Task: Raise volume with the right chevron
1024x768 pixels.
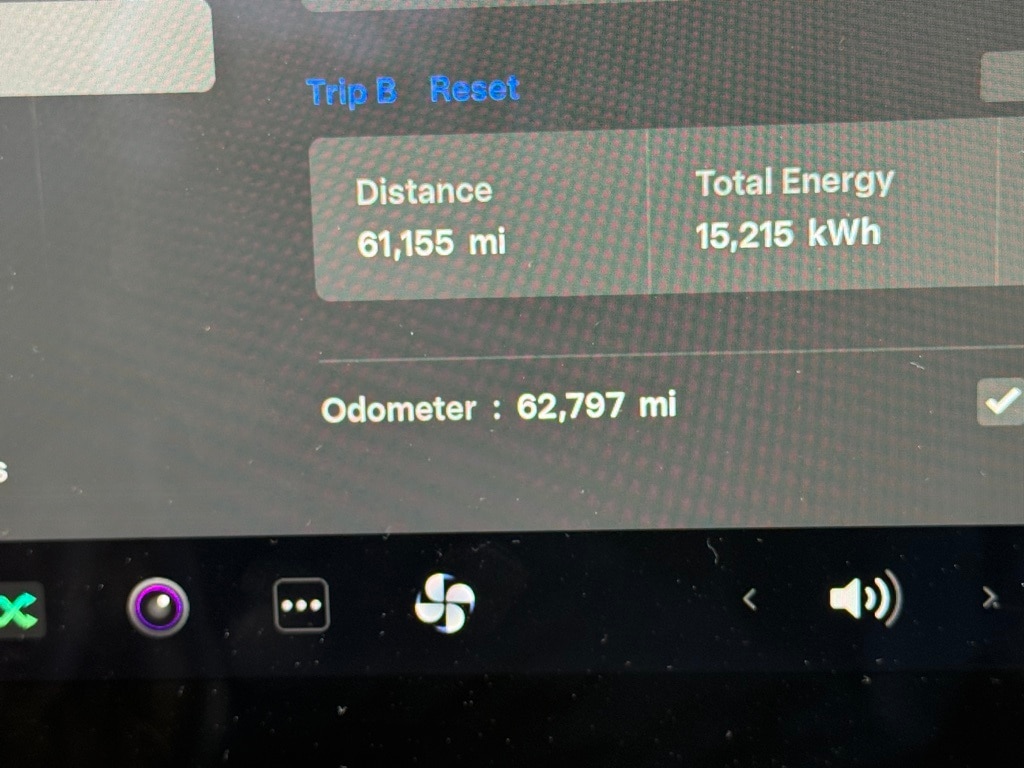Action: click(990, 598)
